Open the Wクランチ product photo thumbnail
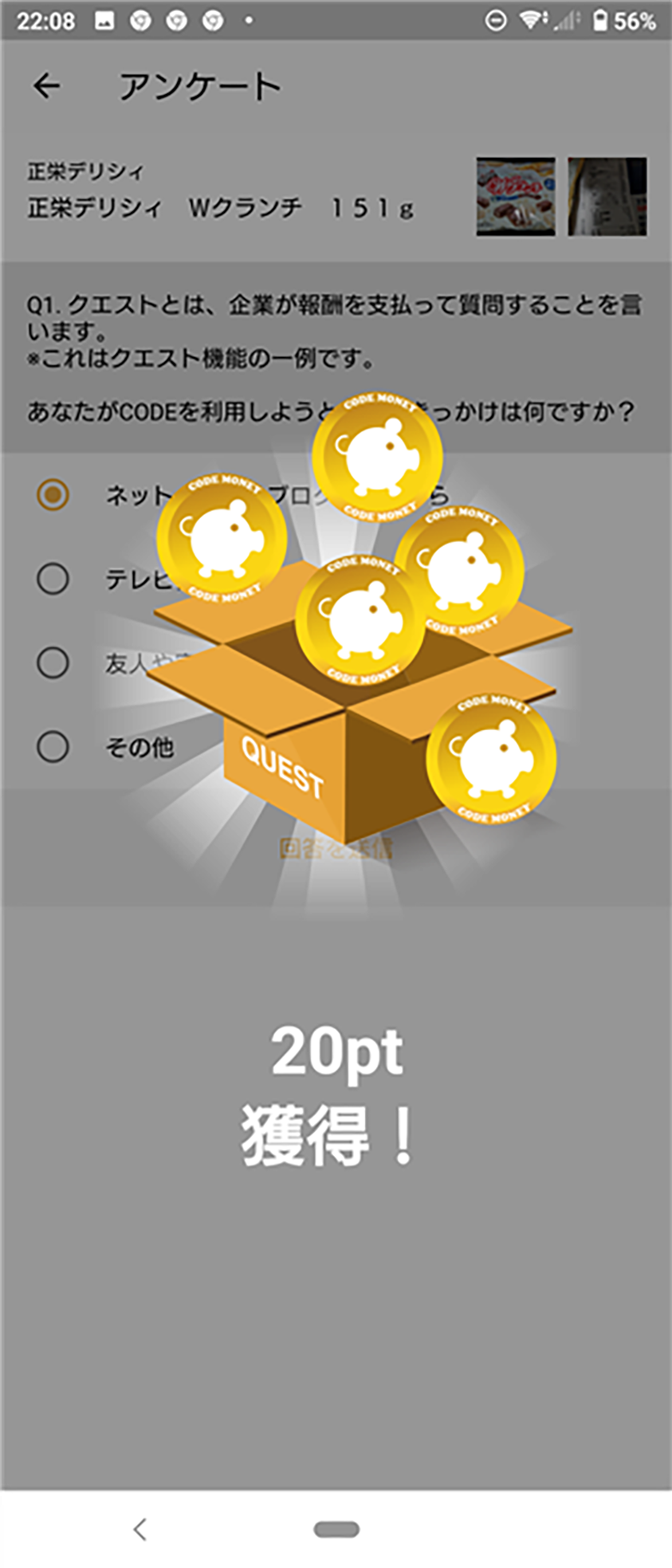Screen dimensions: 672x1568 [516, 196]
